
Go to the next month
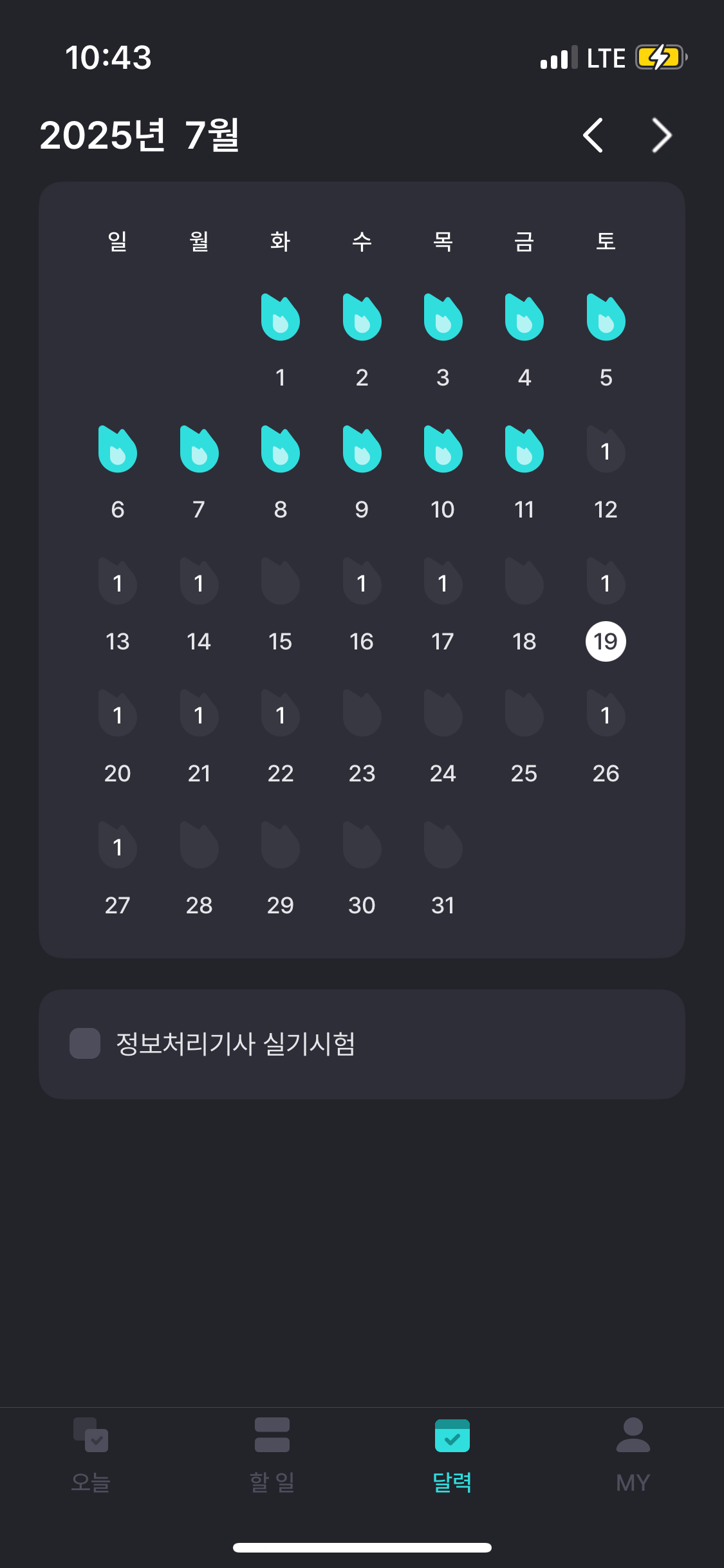coord(662,135)
